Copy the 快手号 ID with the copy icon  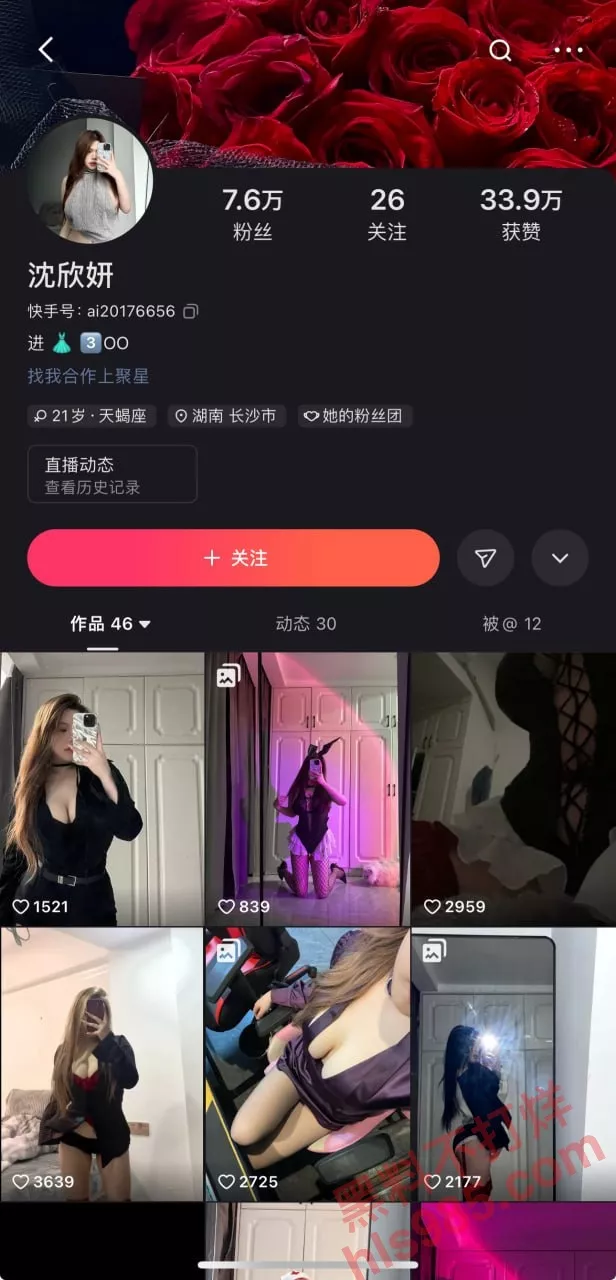pos(191,311)
